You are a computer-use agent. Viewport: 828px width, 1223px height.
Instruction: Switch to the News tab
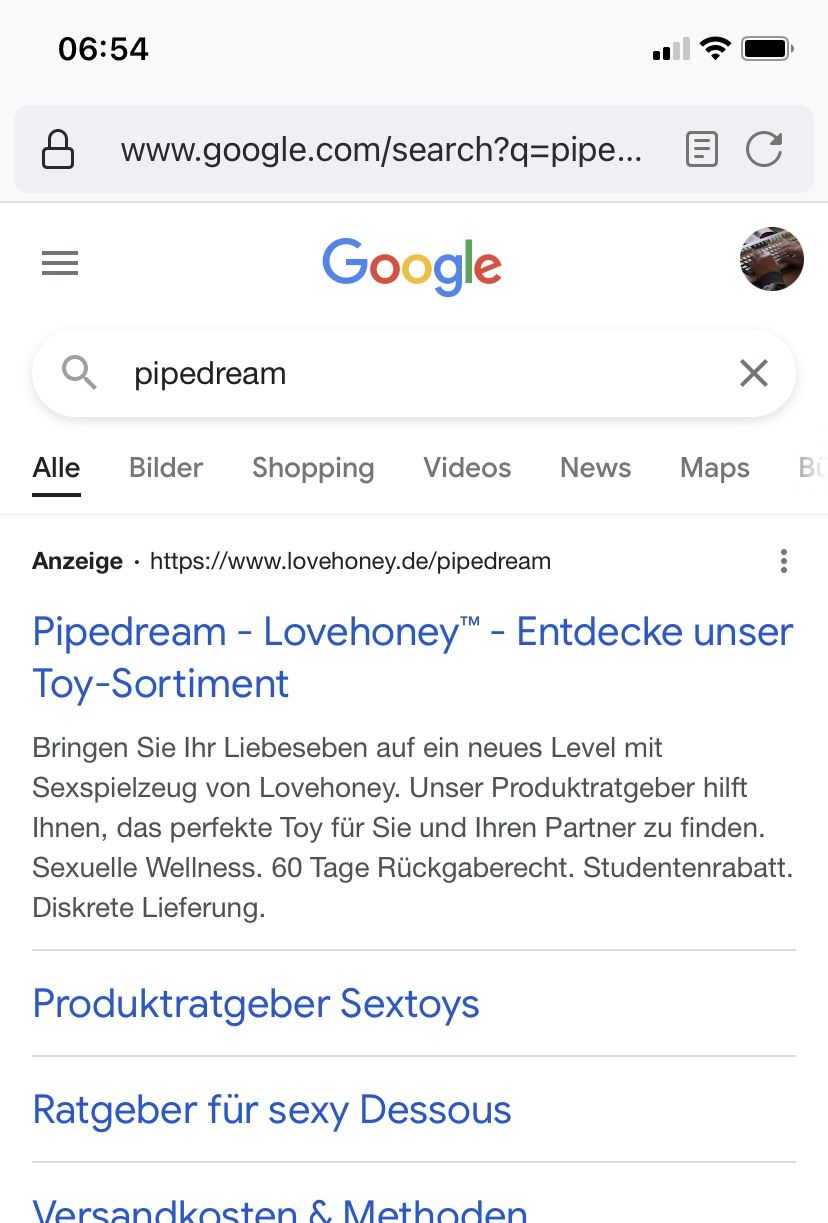pos(596,468)
